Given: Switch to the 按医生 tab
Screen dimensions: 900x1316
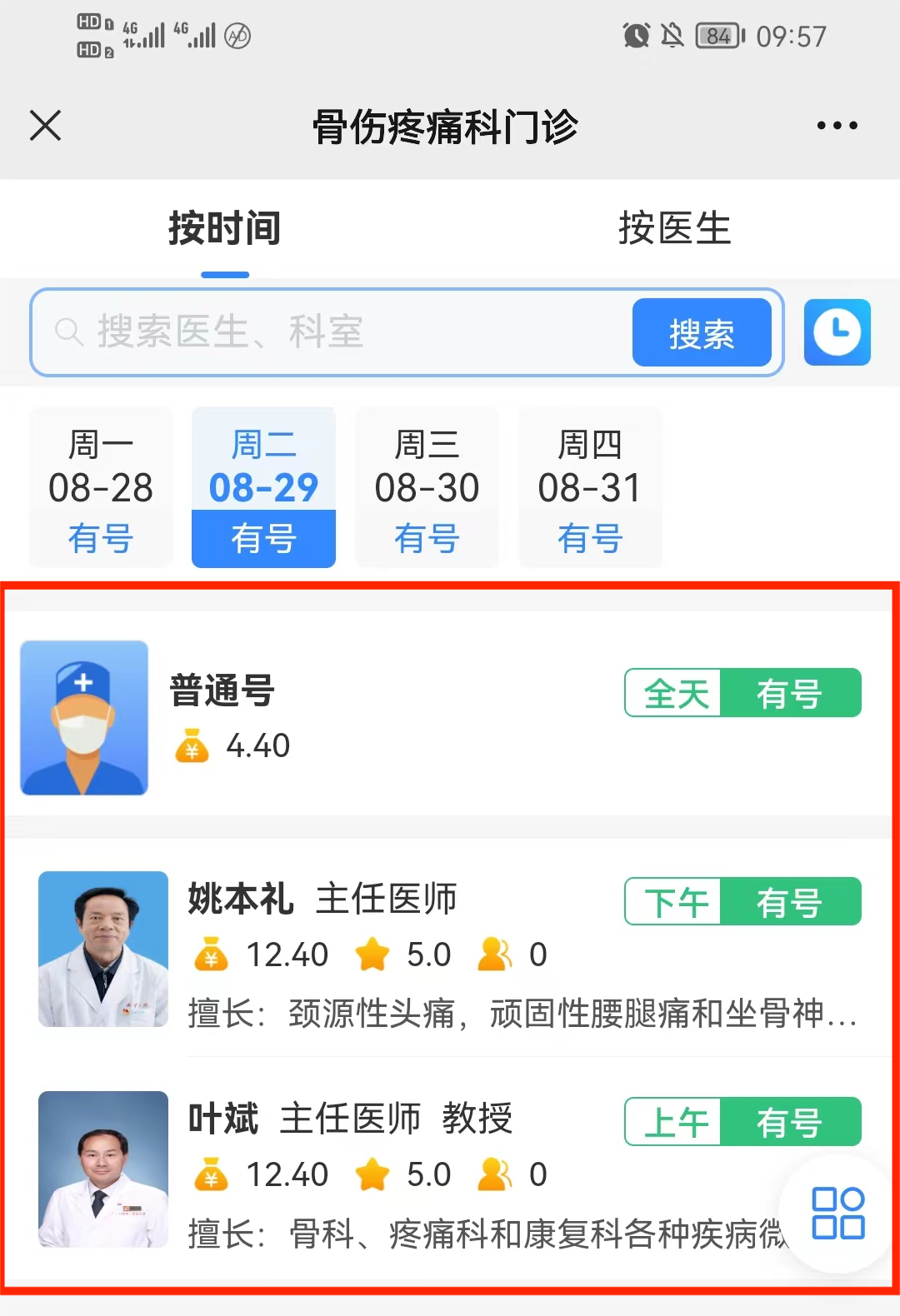Looking at the screenshot, I should click(675, 230).
